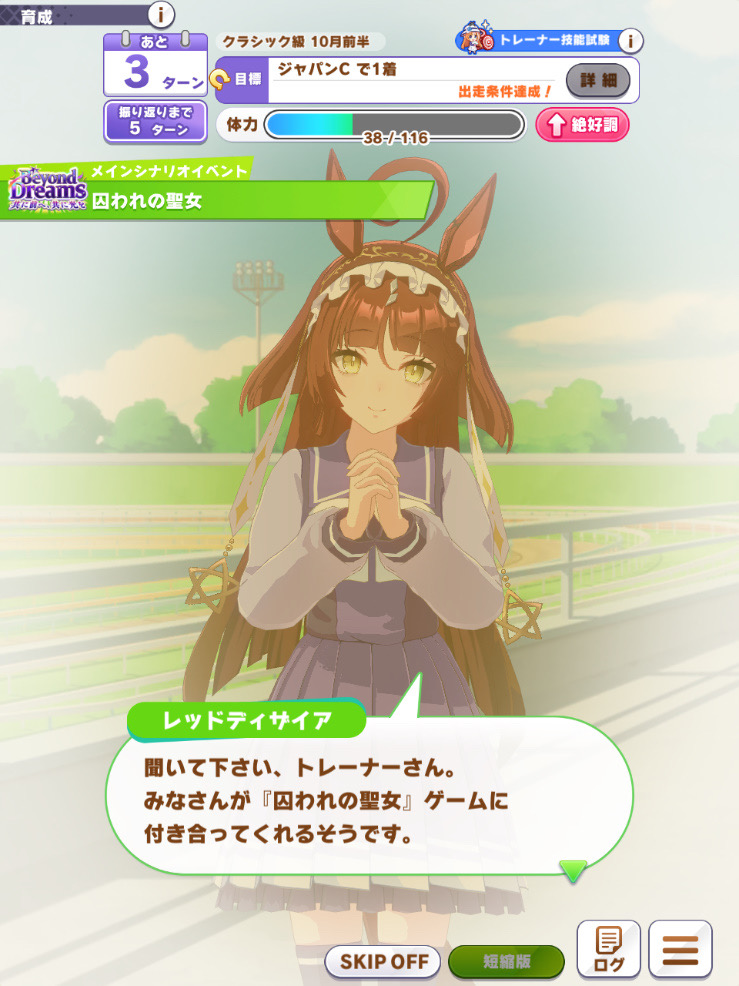
Task: Tap the info icon next to 育成
Action: point(160,14)
